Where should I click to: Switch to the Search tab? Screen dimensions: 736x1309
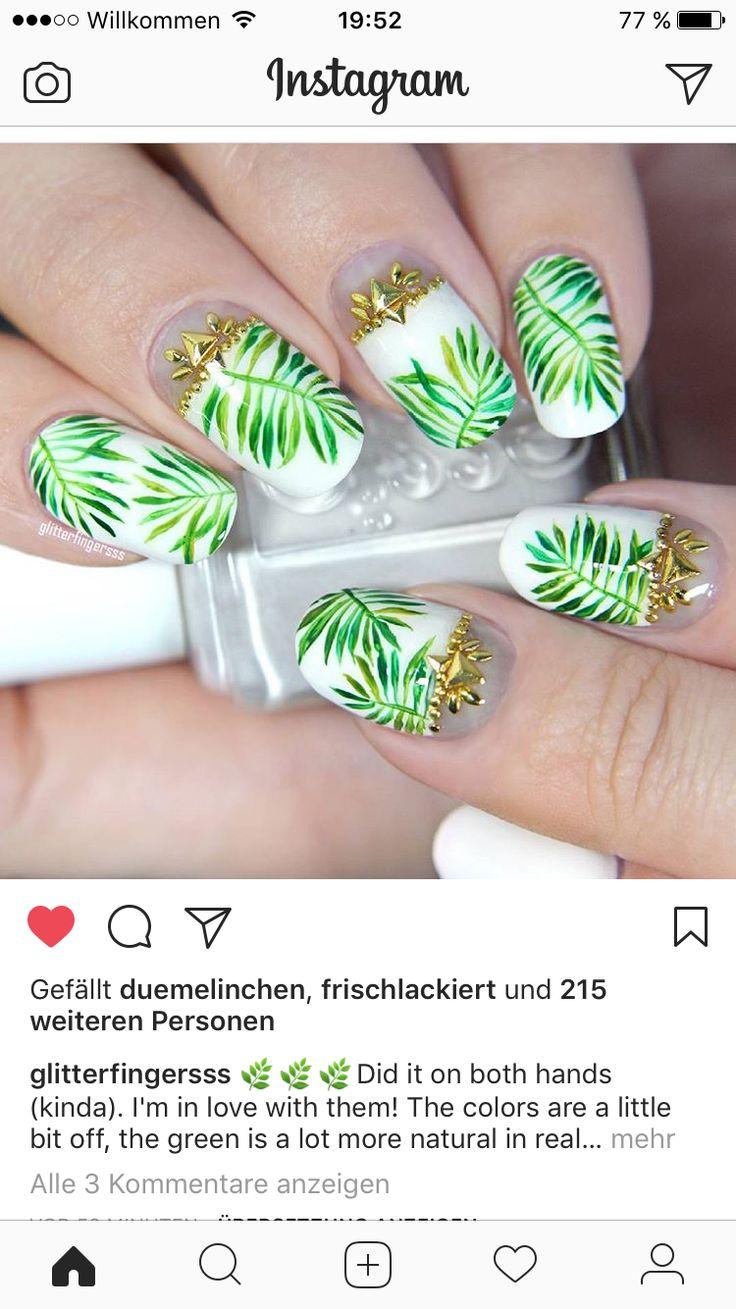[x=220, y=1265]
